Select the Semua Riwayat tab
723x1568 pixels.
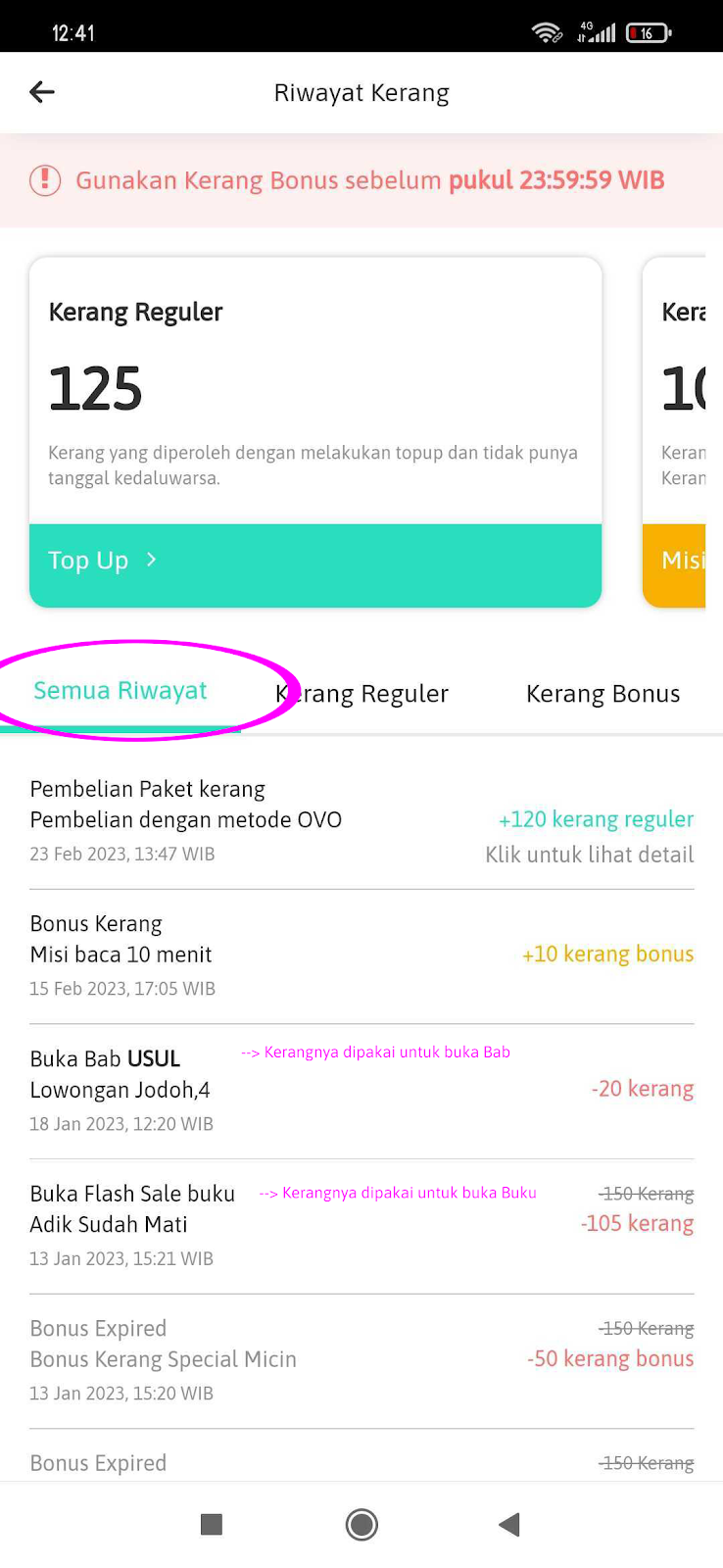pos(120,691)
